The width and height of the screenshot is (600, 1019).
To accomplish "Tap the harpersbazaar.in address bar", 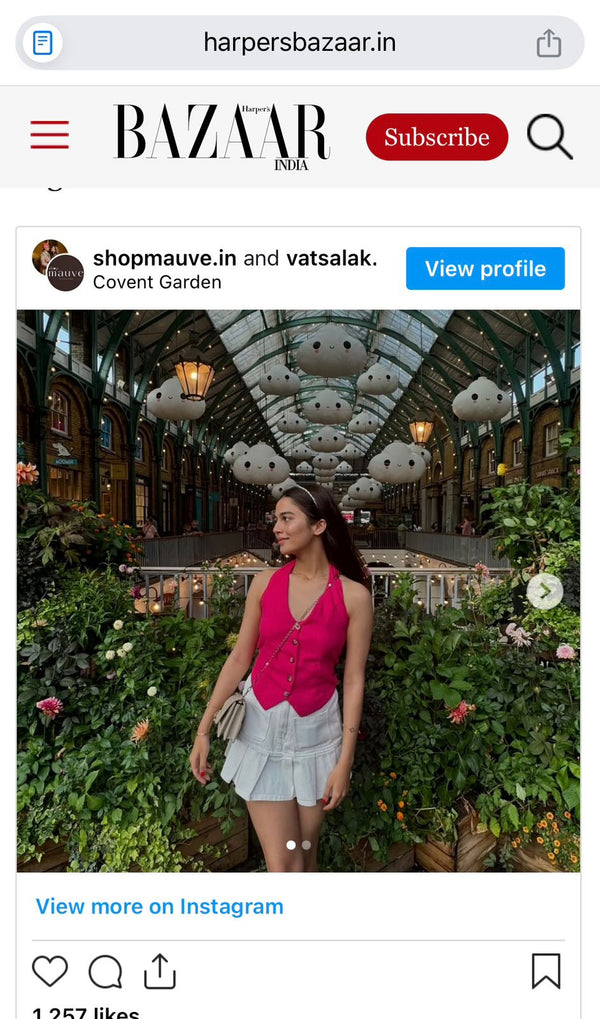I will pyautogui.click(x=299, y=43).
